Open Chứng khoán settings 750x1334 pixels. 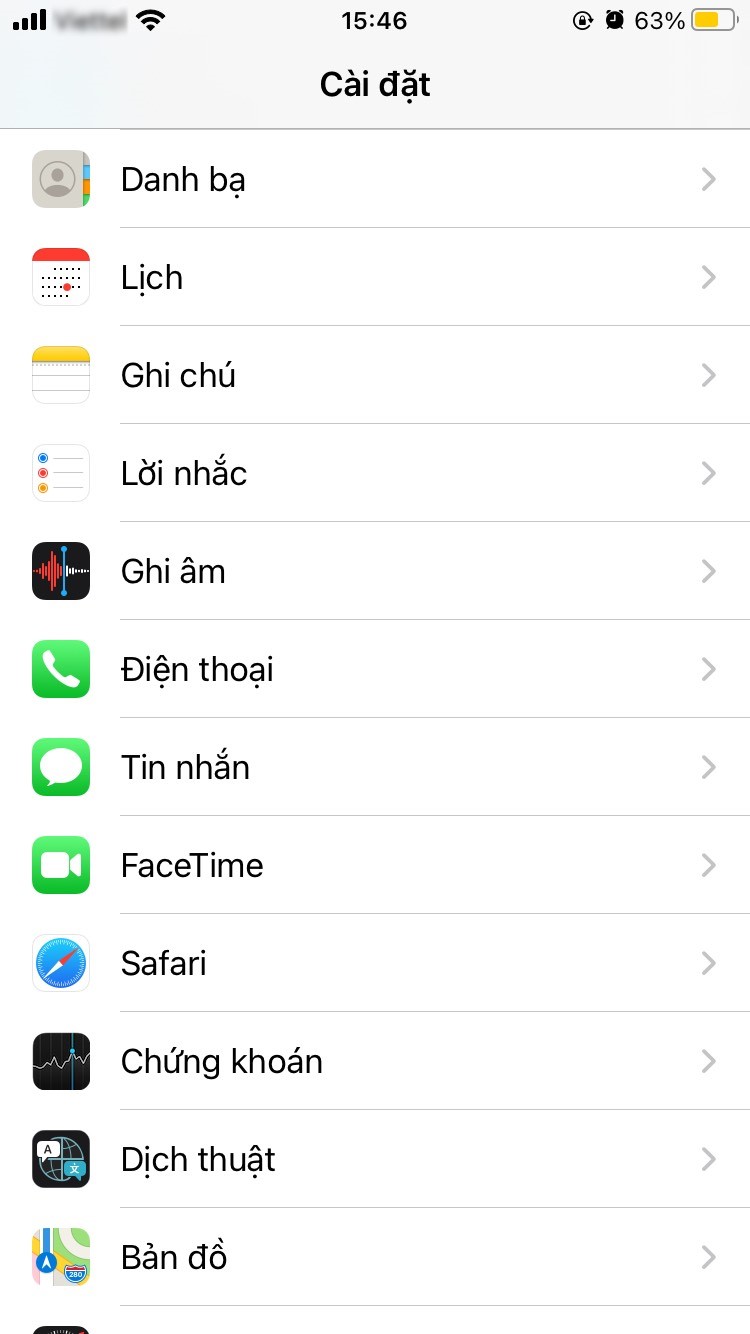pyautogui.click(x=375, y=1061)
